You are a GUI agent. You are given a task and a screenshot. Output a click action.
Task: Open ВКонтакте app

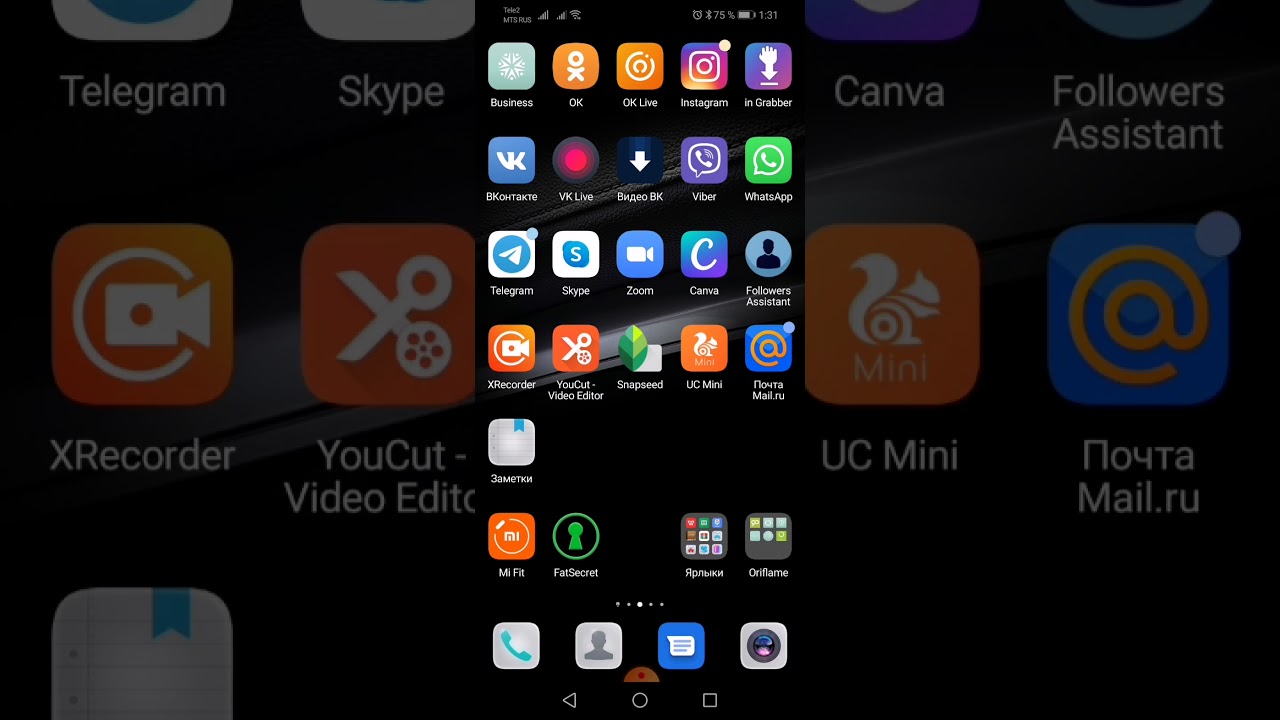click(511, 161)
